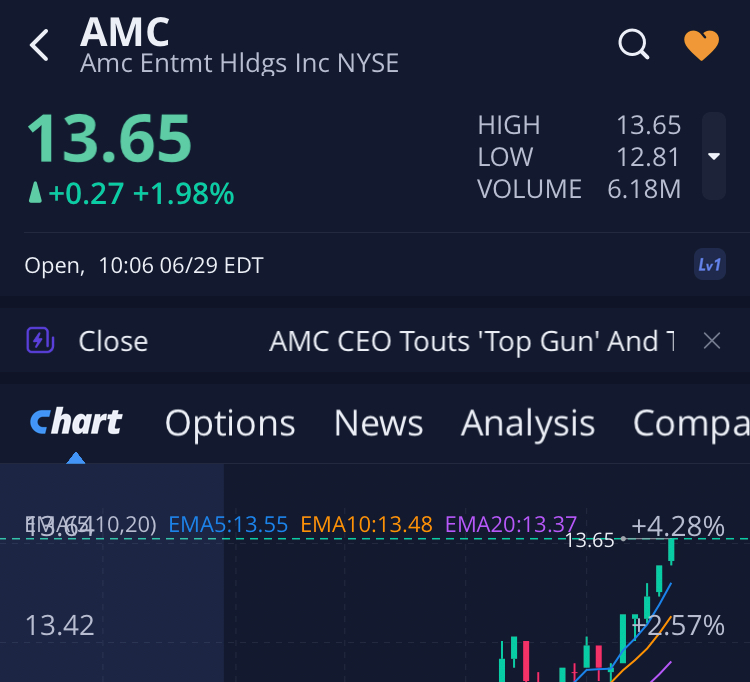Expand the high, low, volume stats
This screenshot has width=750, height=682.
tap(713, 157)
